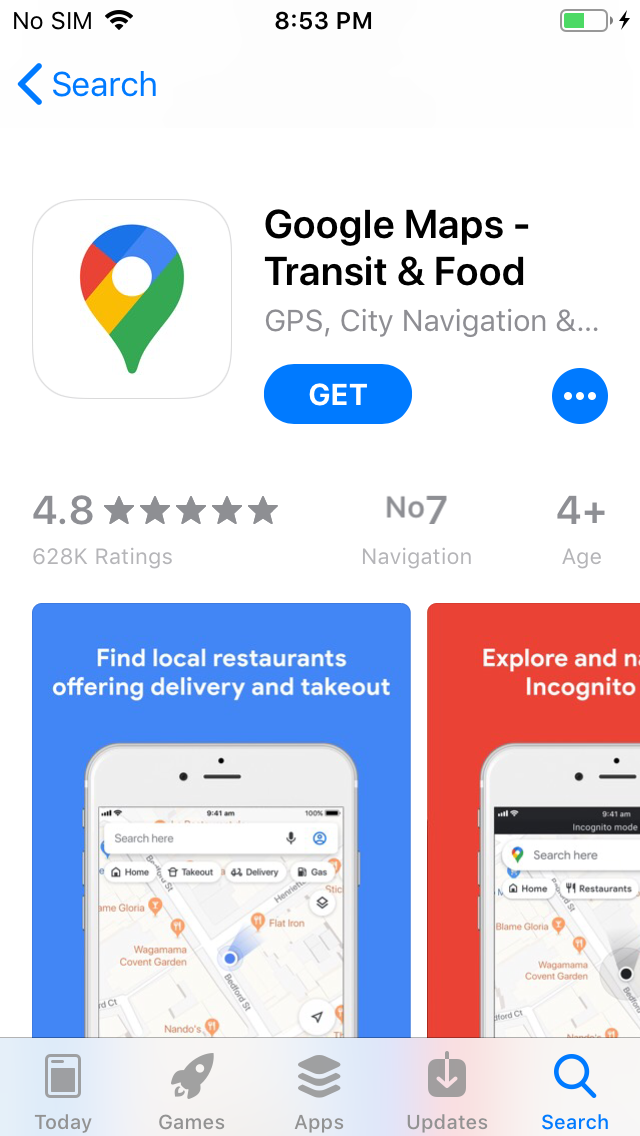Go to the Updates tab
The width and height of the screenshot is (640, 1136).
tap(447, 1092)
